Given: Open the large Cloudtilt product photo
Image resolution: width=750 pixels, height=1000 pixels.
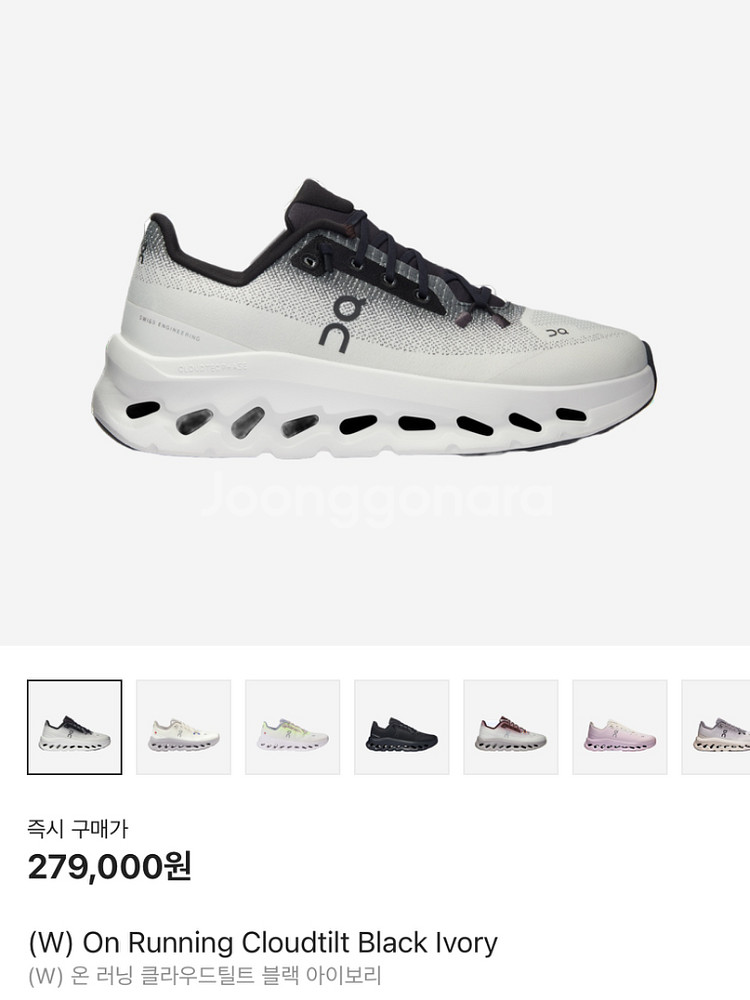Looking at the screenshot, I should click(x=375, y=322).
